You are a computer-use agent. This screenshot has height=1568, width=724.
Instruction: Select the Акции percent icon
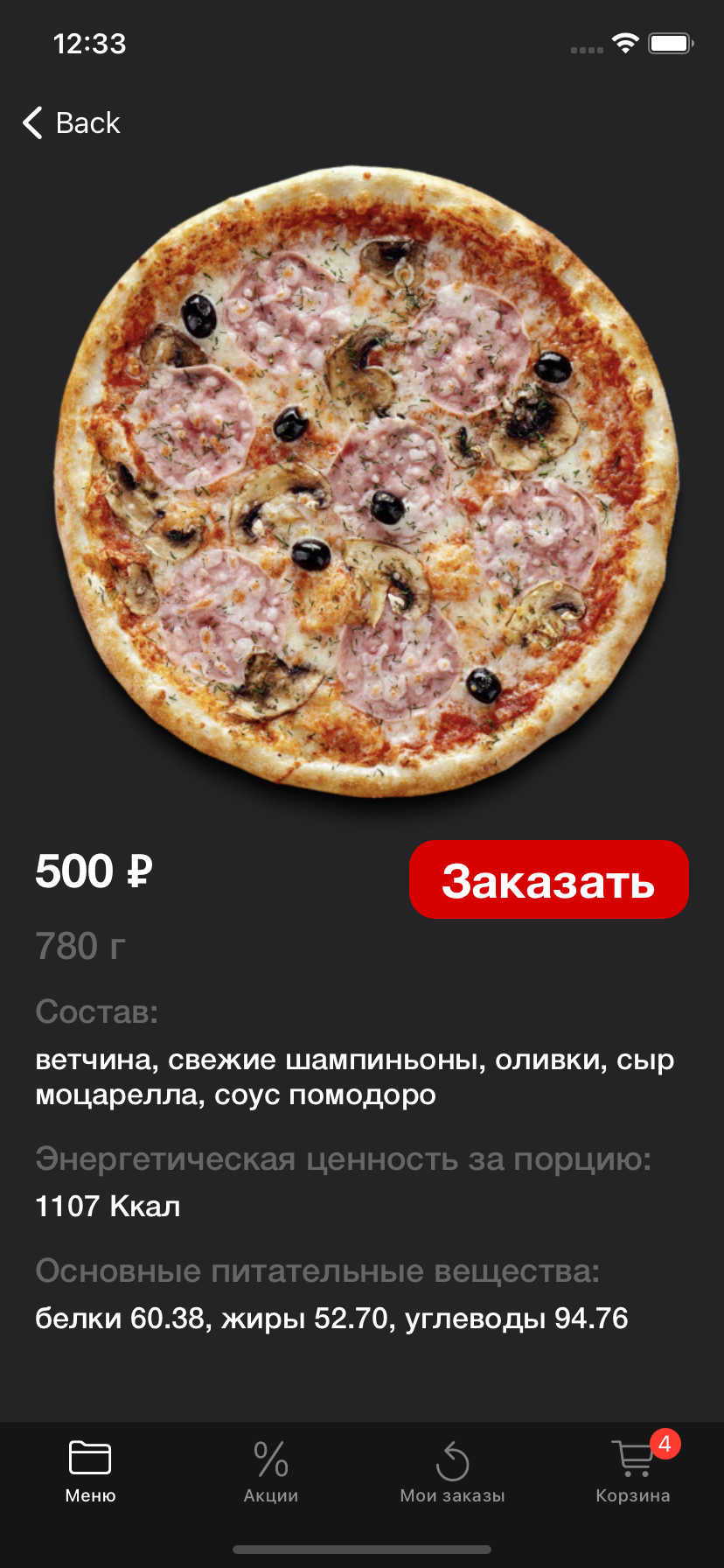(271, 1456)
